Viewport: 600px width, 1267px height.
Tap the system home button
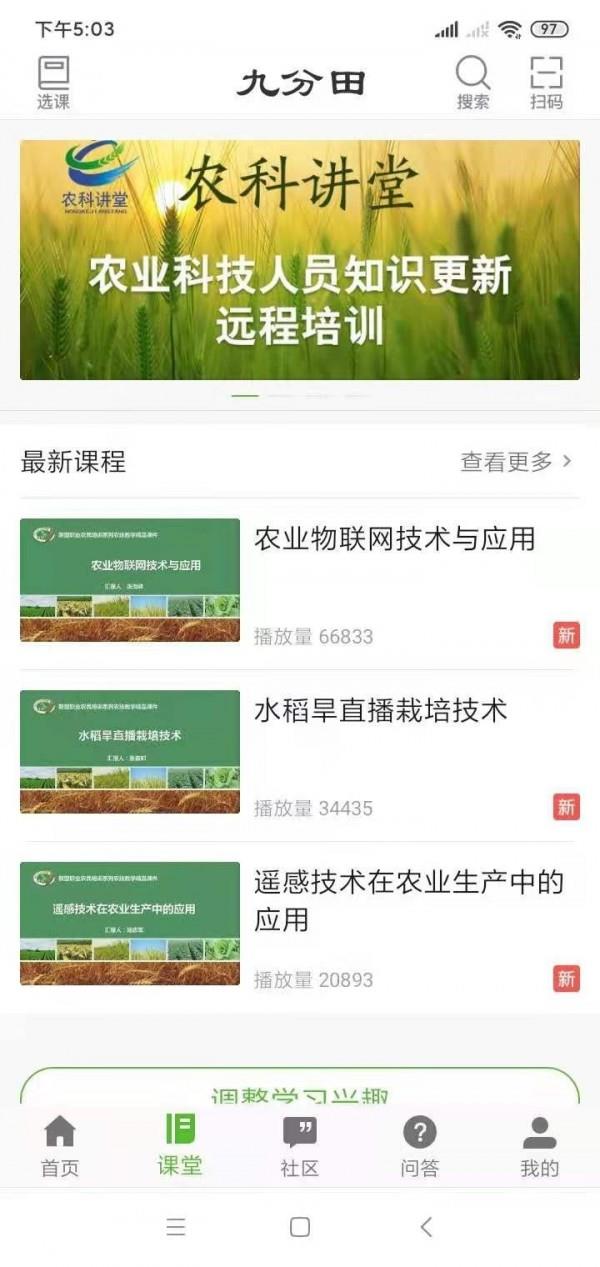(300, 1227)
